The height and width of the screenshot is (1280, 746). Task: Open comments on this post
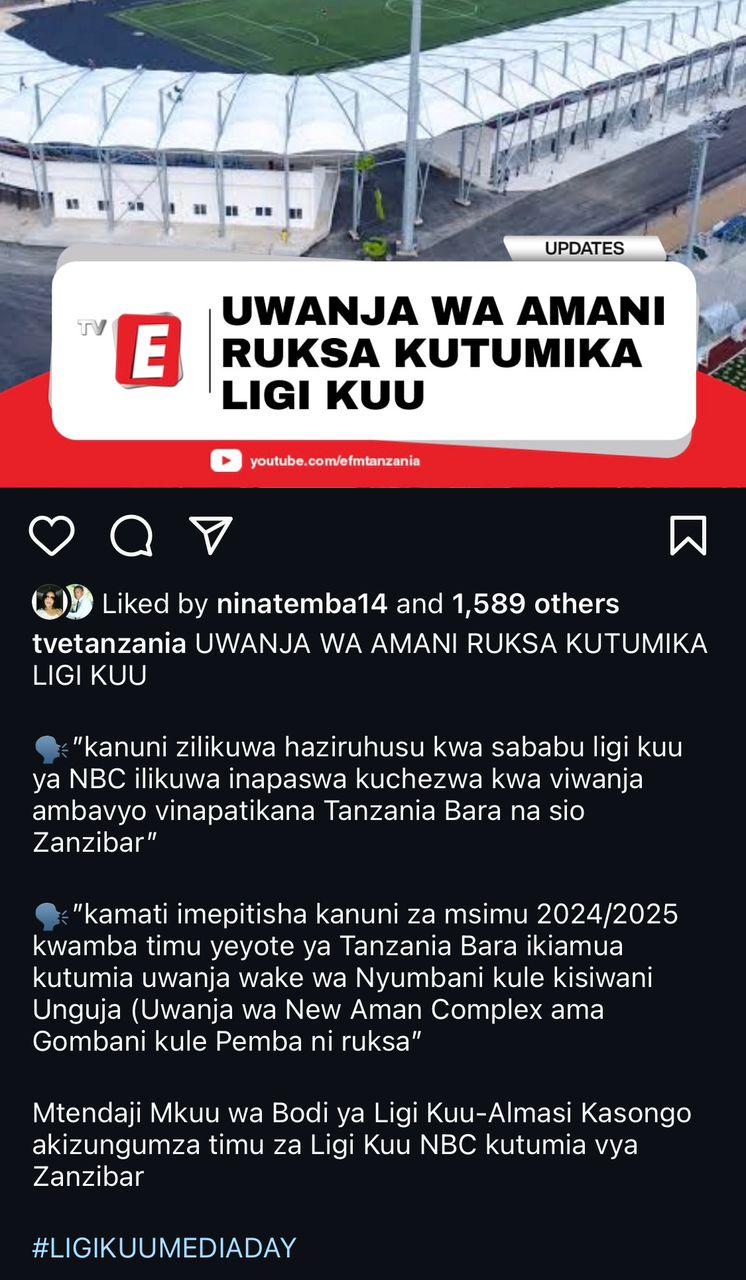tap(131, 537)
